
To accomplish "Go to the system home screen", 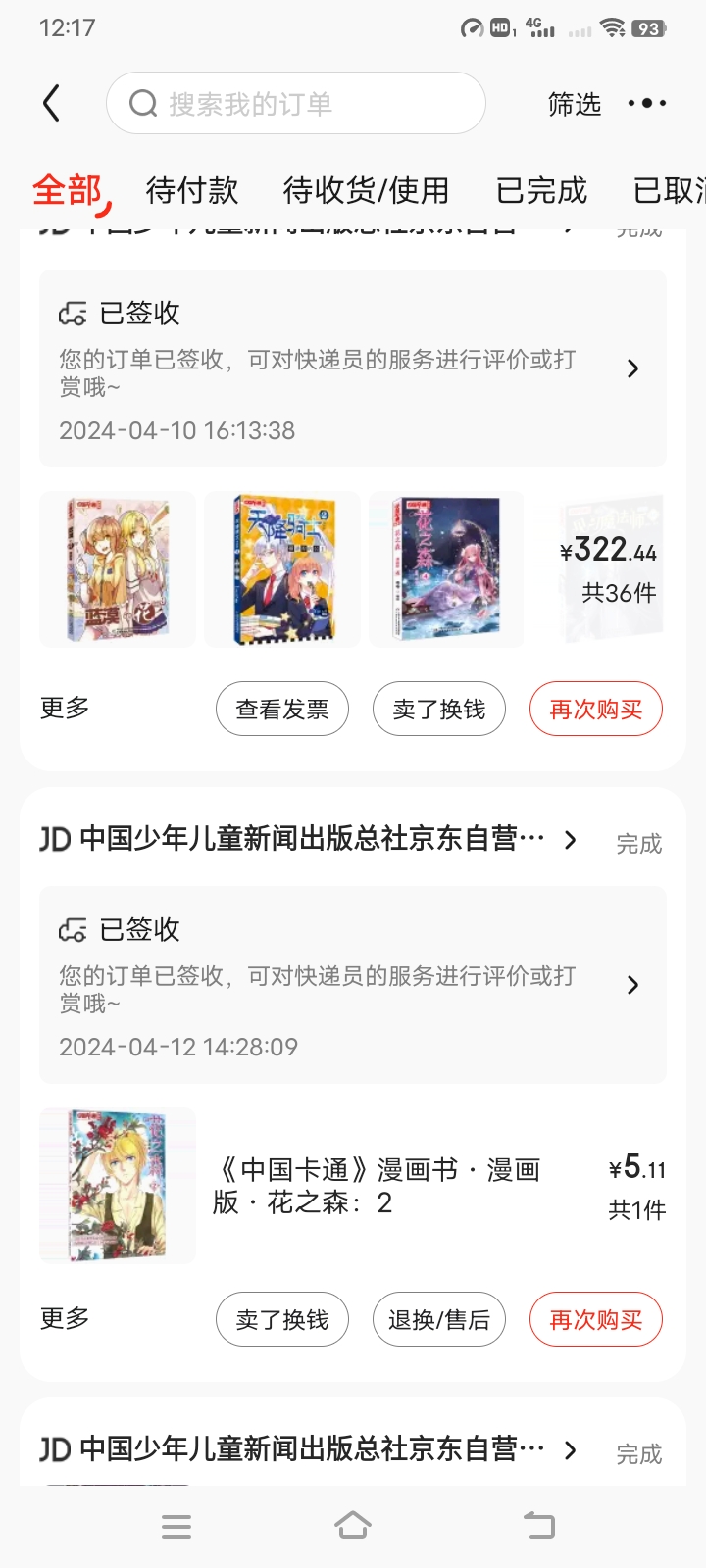I will click(x=353, y=1526).
